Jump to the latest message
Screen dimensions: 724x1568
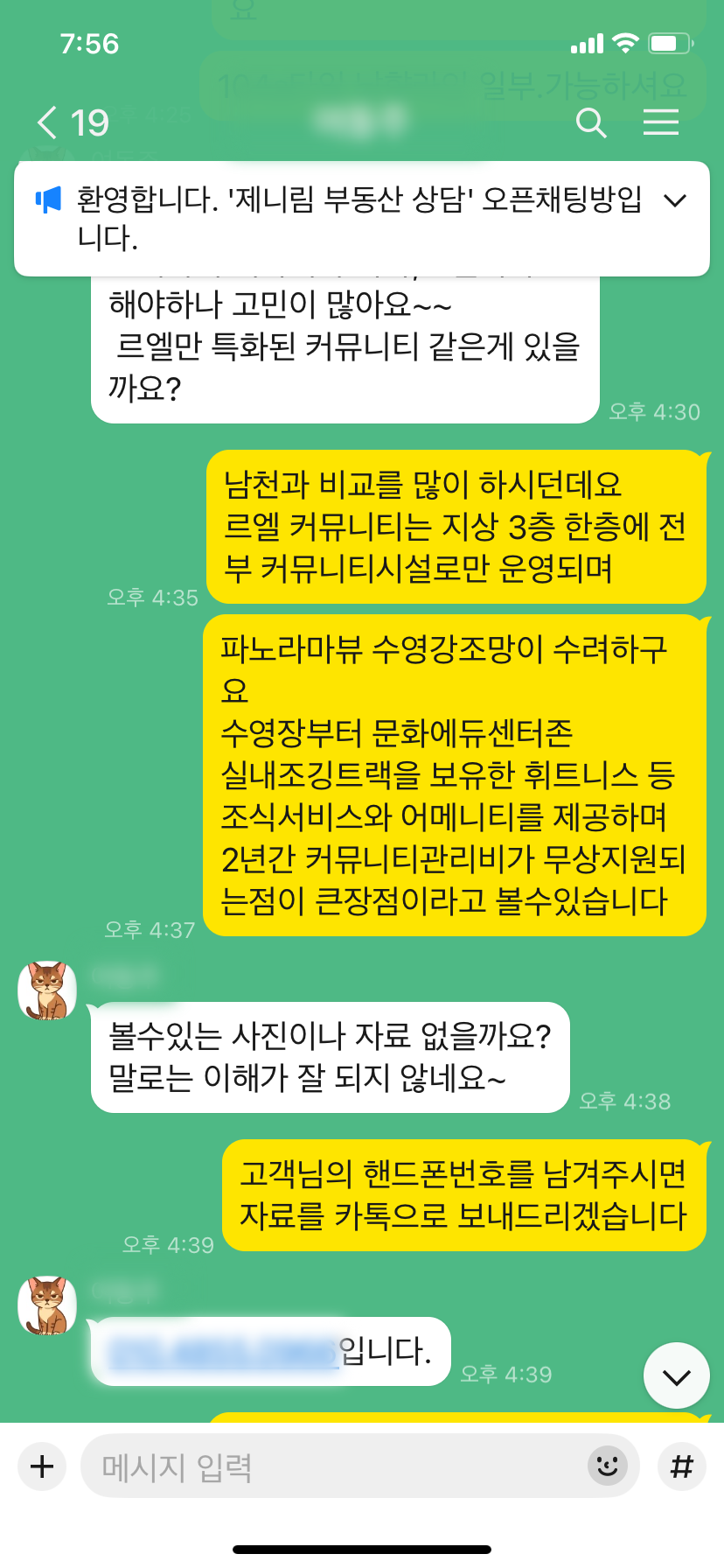click(676, 1375)
